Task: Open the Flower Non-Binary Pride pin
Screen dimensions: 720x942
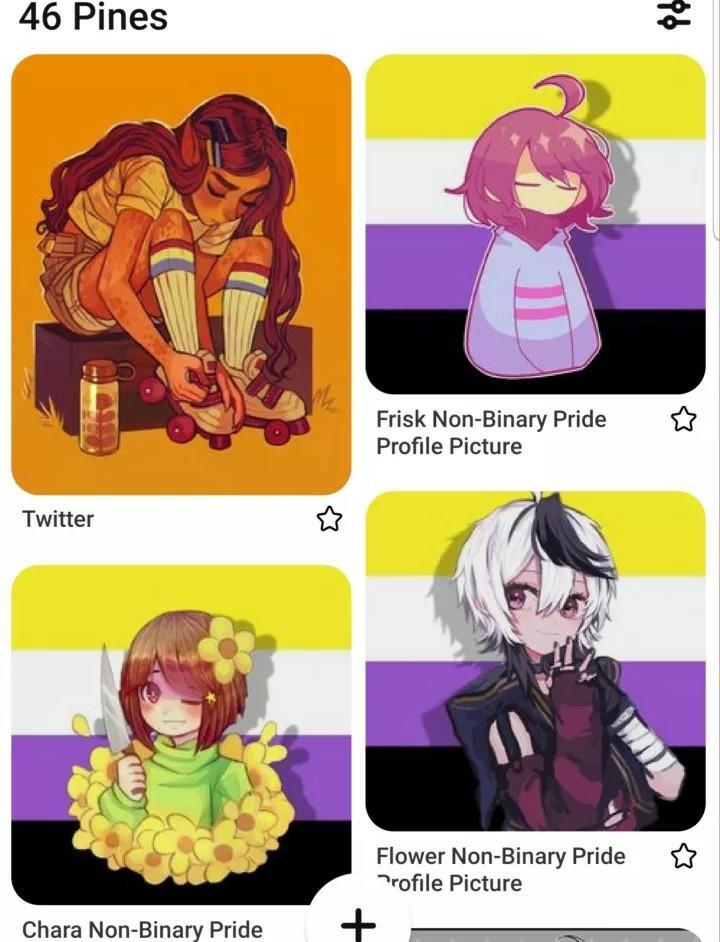Action: [535, 661]
